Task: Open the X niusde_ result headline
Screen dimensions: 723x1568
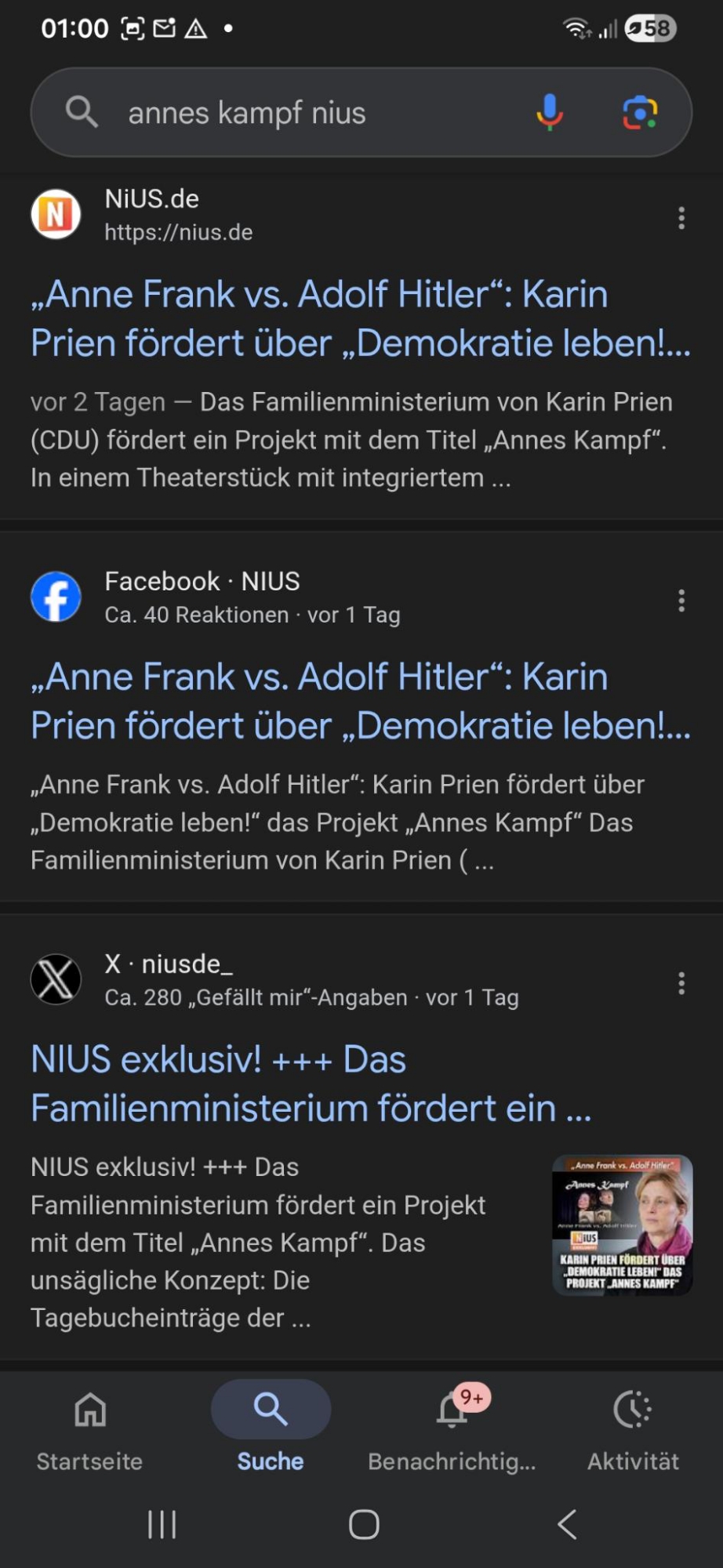Action: tap(311, 1083)
